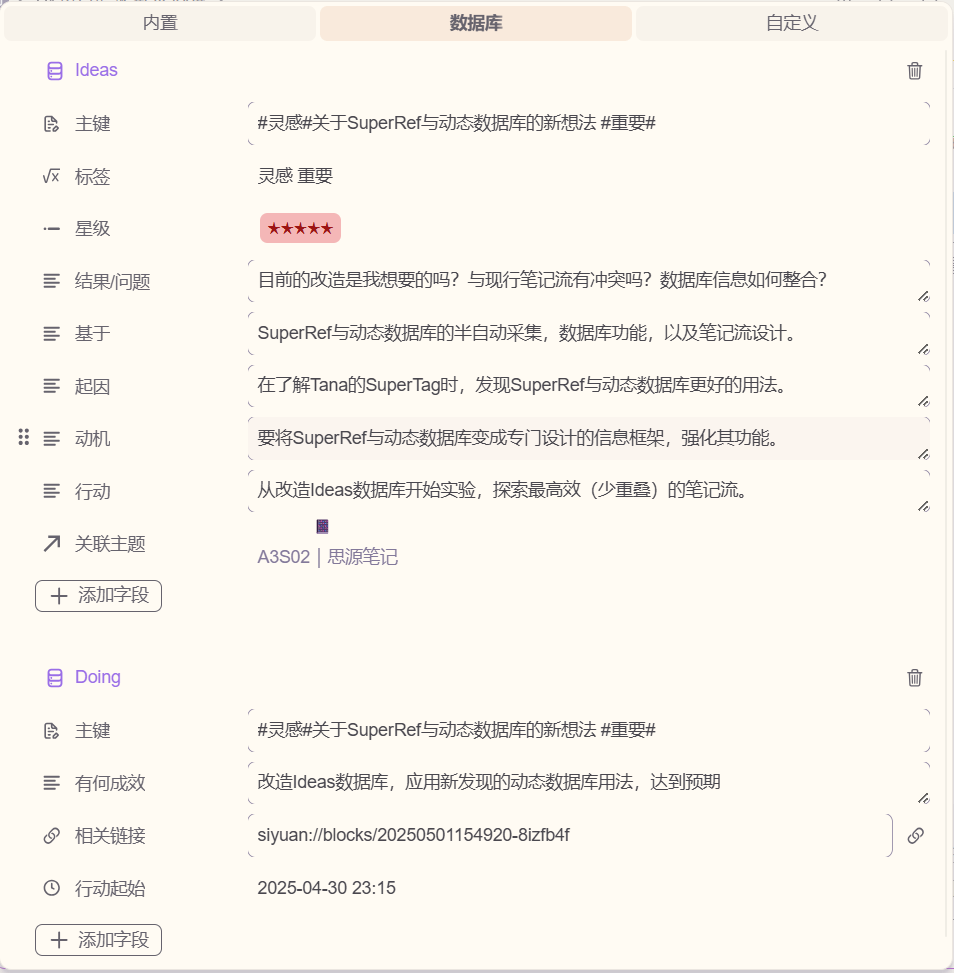The height and width of the screenshot is (973, 954).
Task: Open the Doing database link
Action: [97, 677]
